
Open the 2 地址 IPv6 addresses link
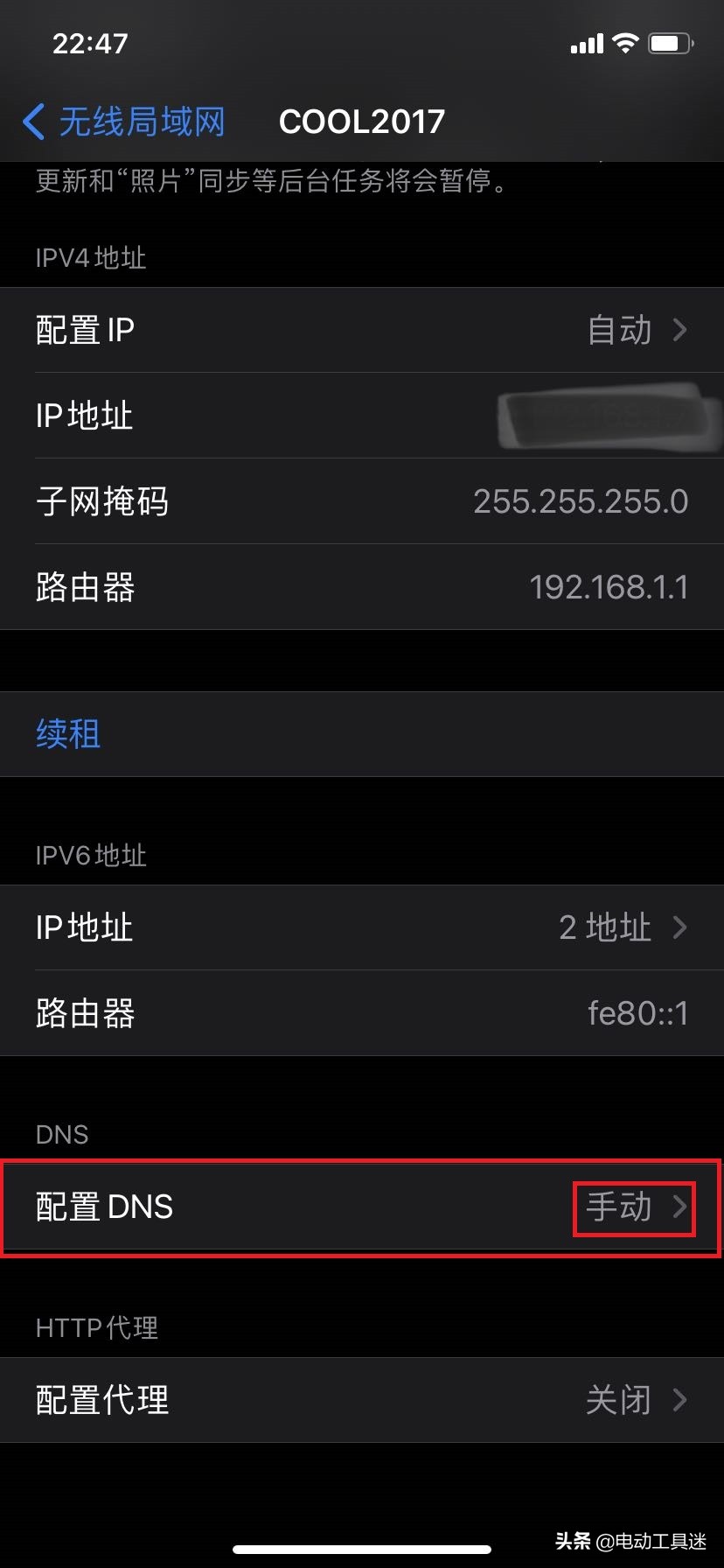606,927
